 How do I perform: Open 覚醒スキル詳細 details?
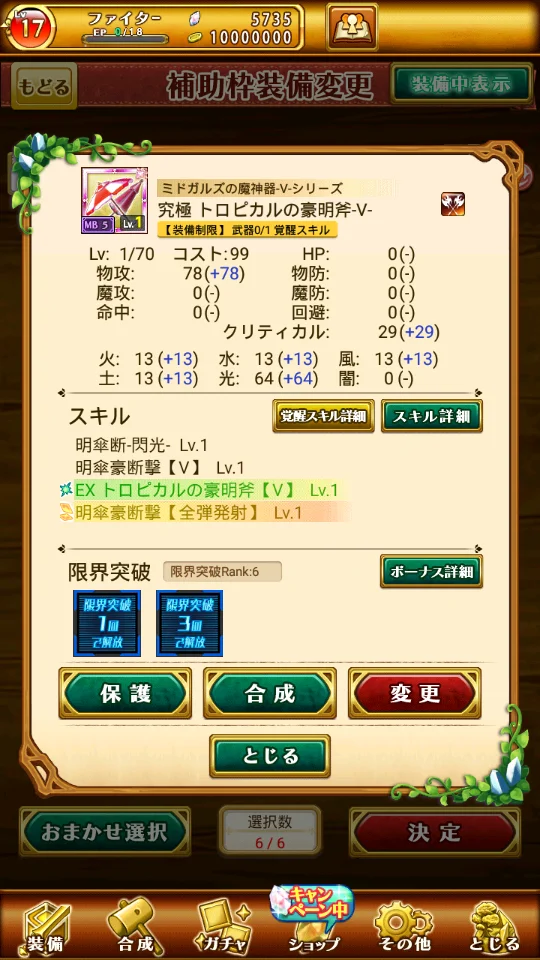click(x=323, y=417)
